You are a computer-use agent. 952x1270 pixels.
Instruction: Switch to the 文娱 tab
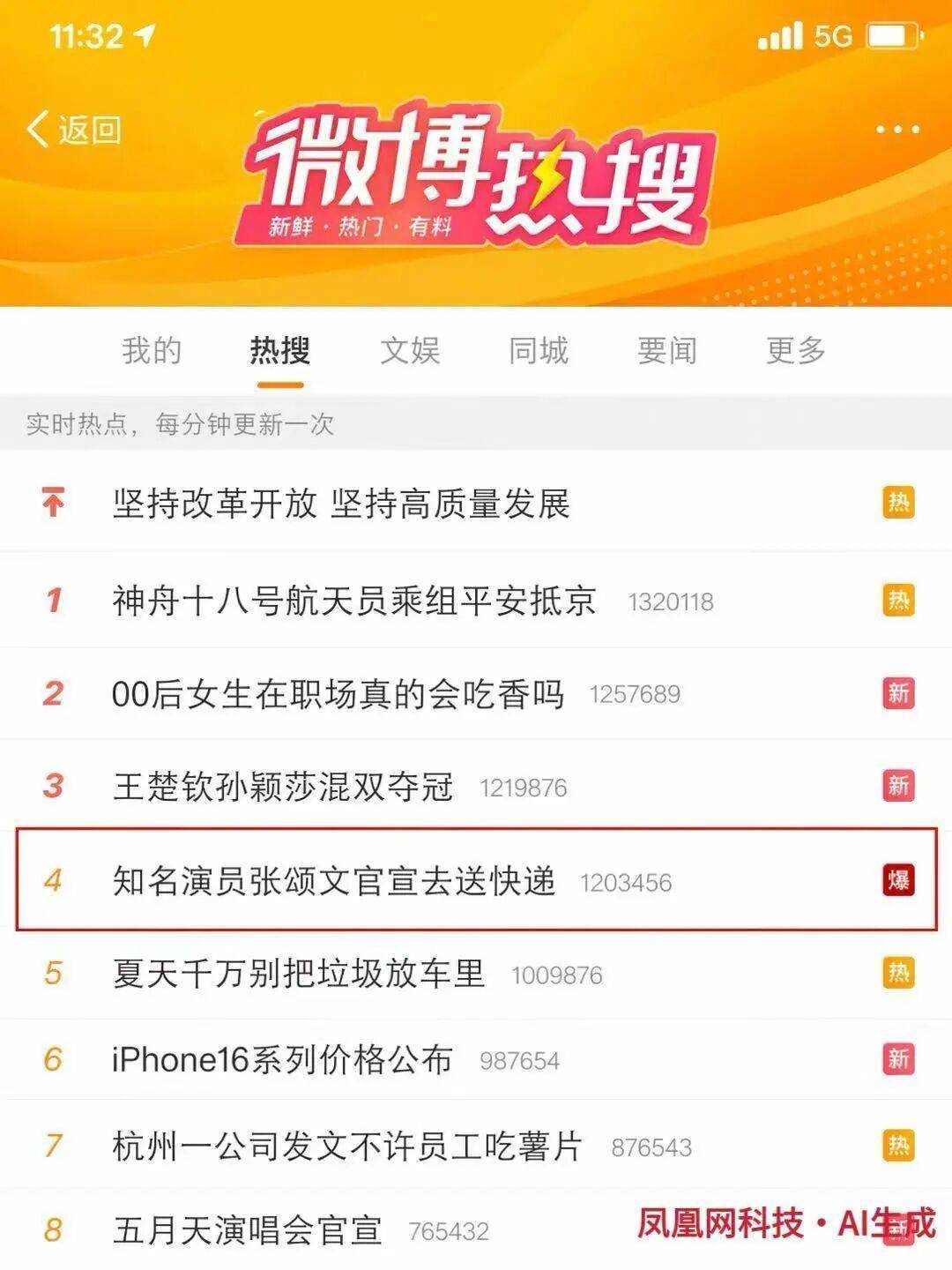point(410,350)
